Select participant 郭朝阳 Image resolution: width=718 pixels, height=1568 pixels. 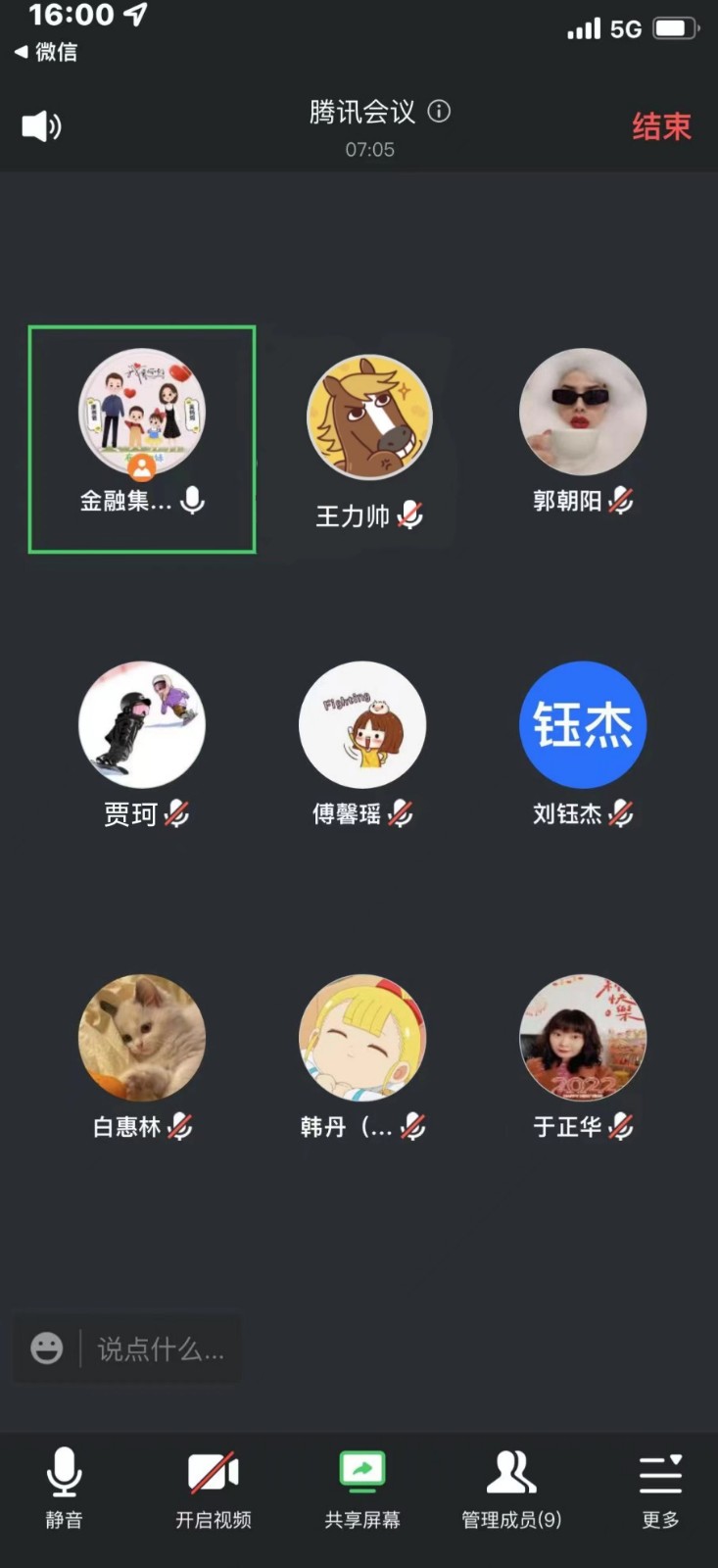coord(582,413)
